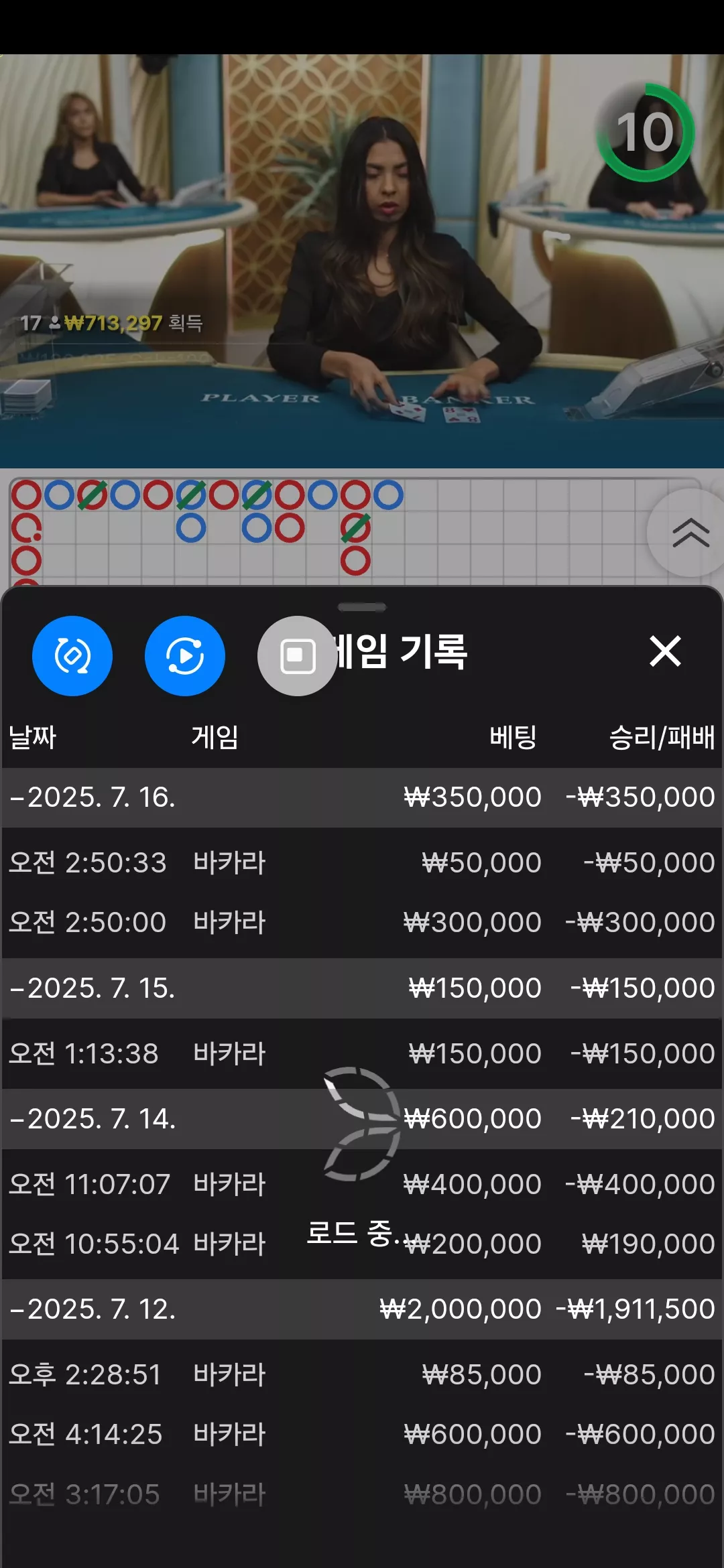Close the game history panel
The height and width of the screenshot is (1568, 724).
point(665,651)
